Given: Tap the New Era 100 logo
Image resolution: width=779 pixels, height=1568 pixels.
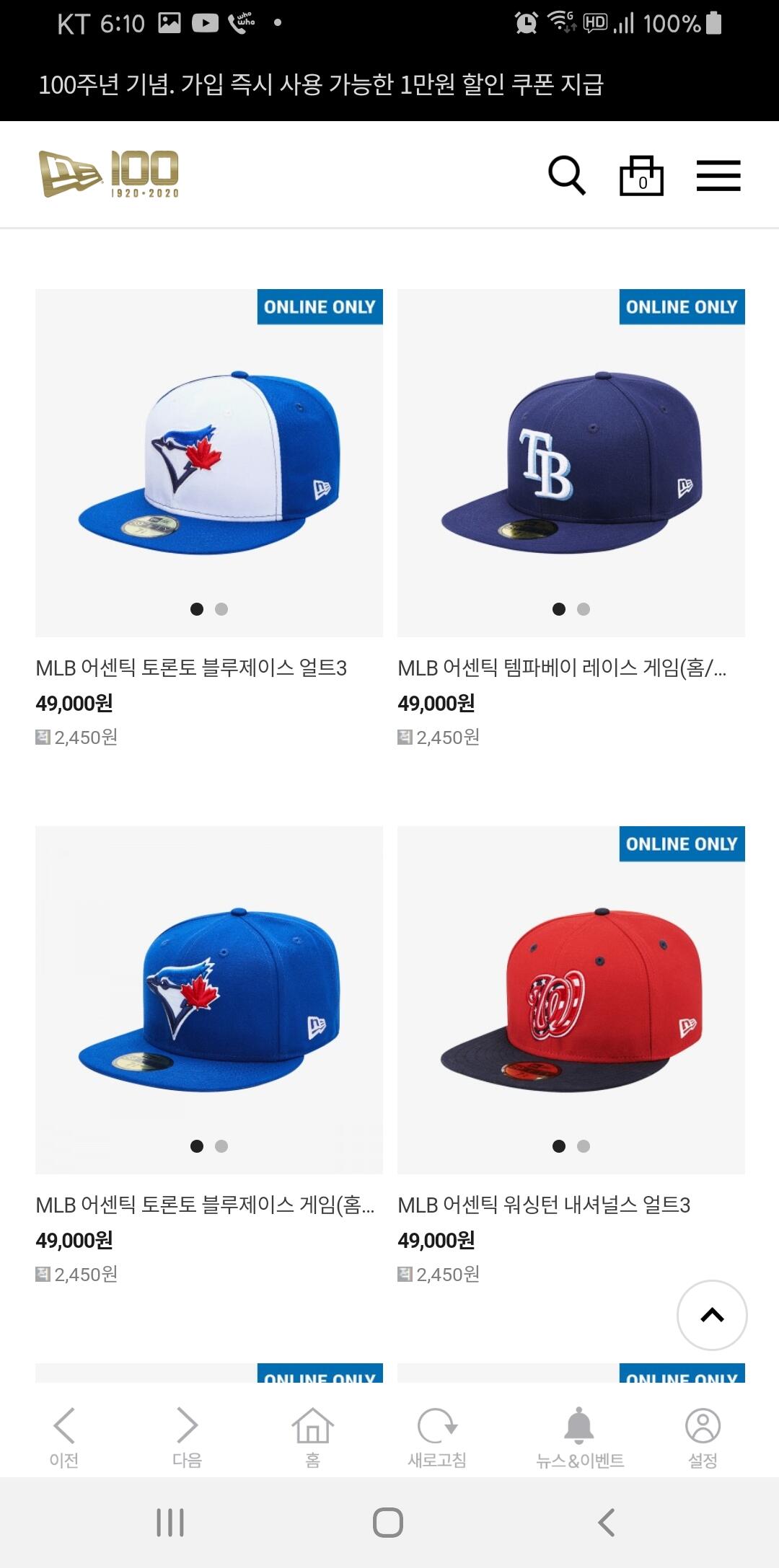Looking at the screenshot, I should point(109,174).
